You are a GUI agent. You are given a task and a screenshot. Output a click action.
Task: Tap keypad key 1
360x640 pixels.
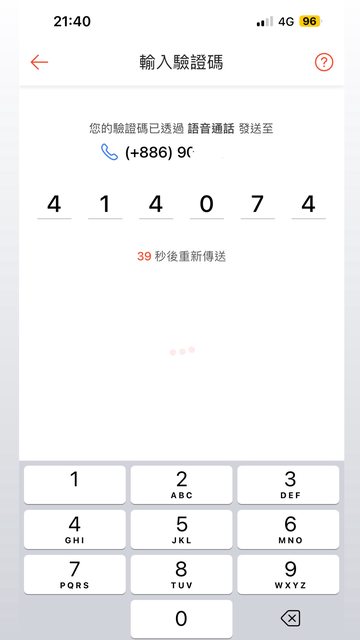(x=75, y=485)
